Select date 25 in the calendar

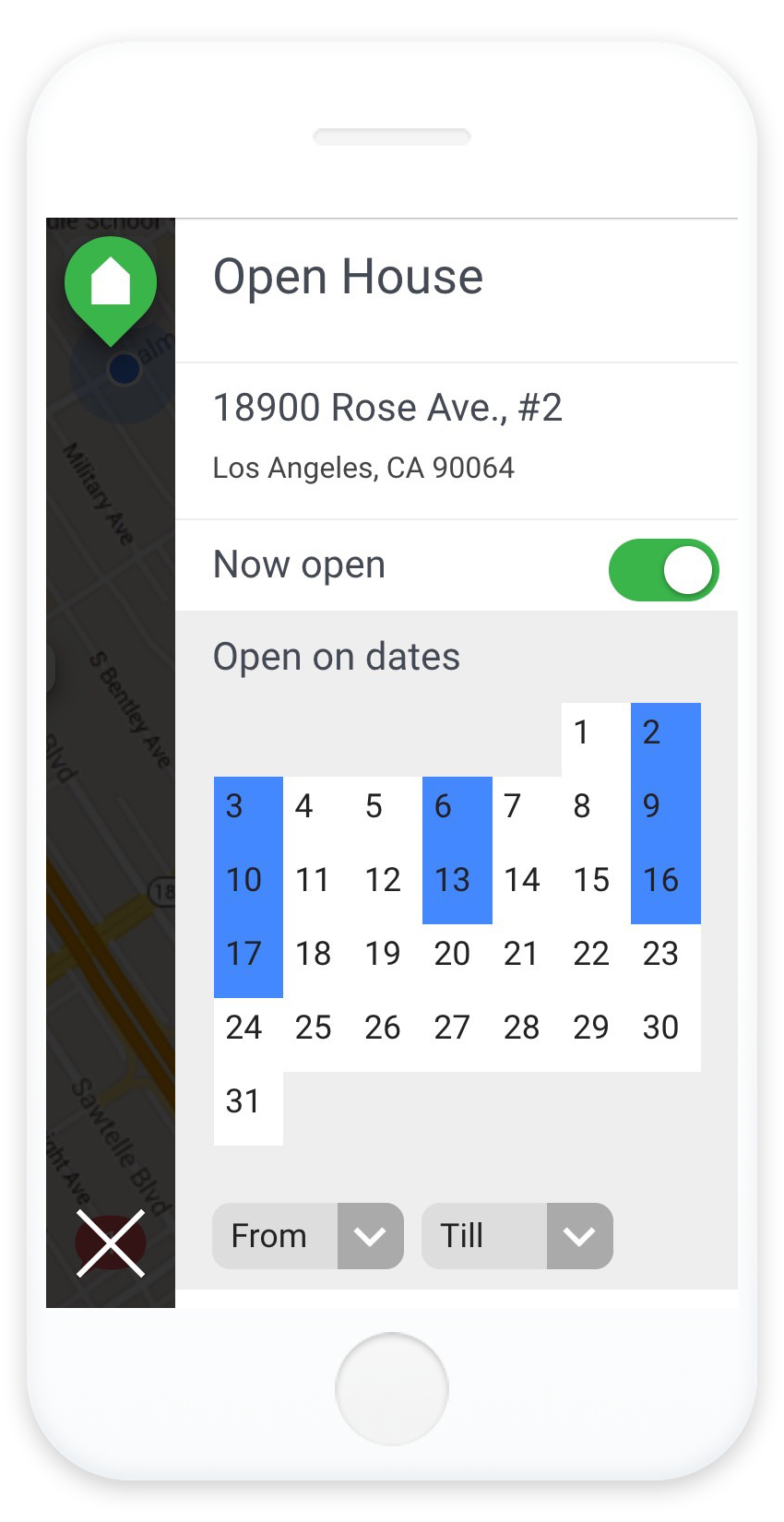[x=318, y=1035]
